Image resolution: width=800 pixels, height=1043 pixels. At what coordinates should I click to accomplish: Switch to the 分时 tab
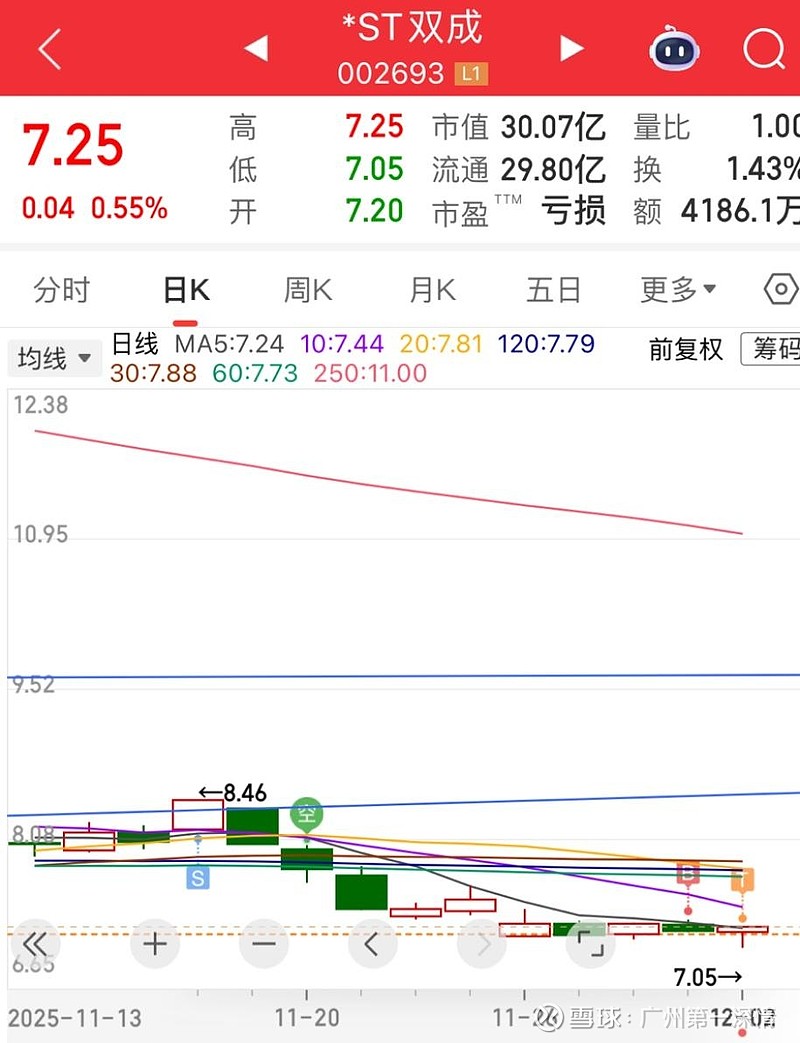pos(62,290)
